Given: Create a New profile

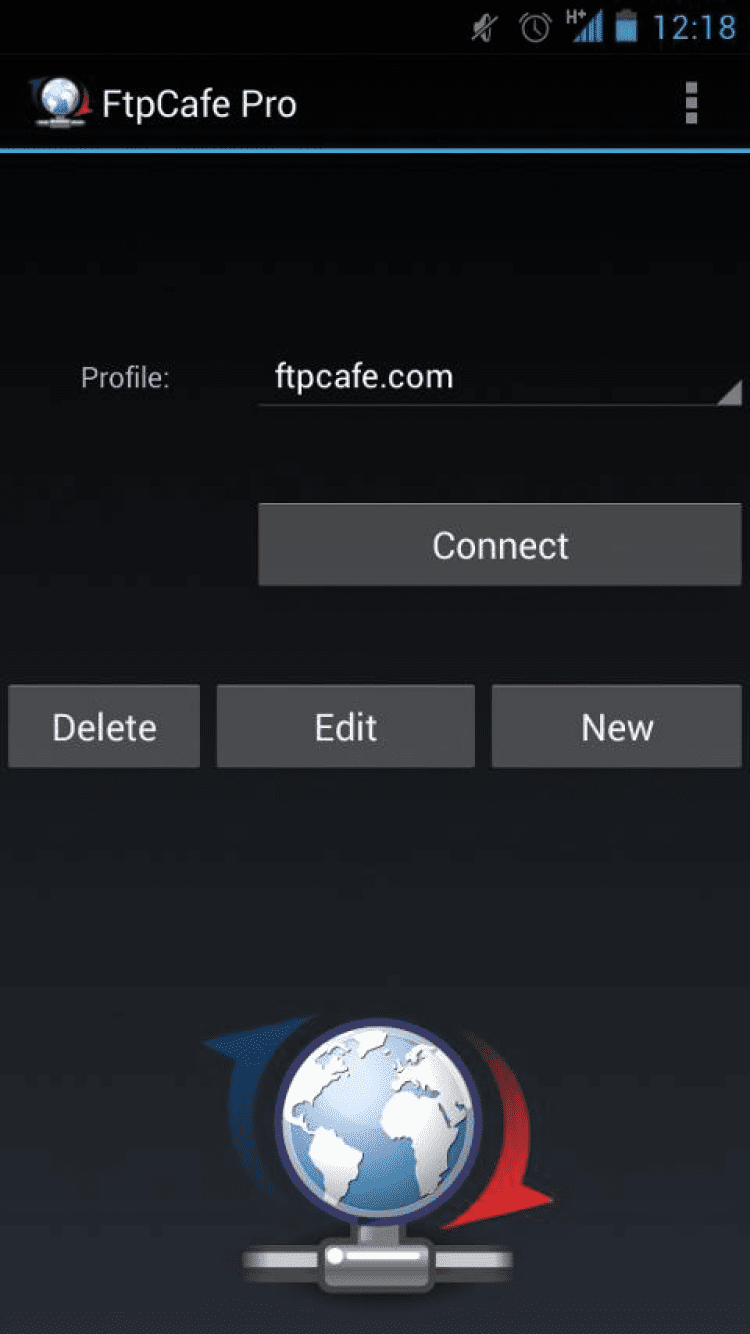Looking at the screenshot, I should pyautogui.click(x=617, y=727).
